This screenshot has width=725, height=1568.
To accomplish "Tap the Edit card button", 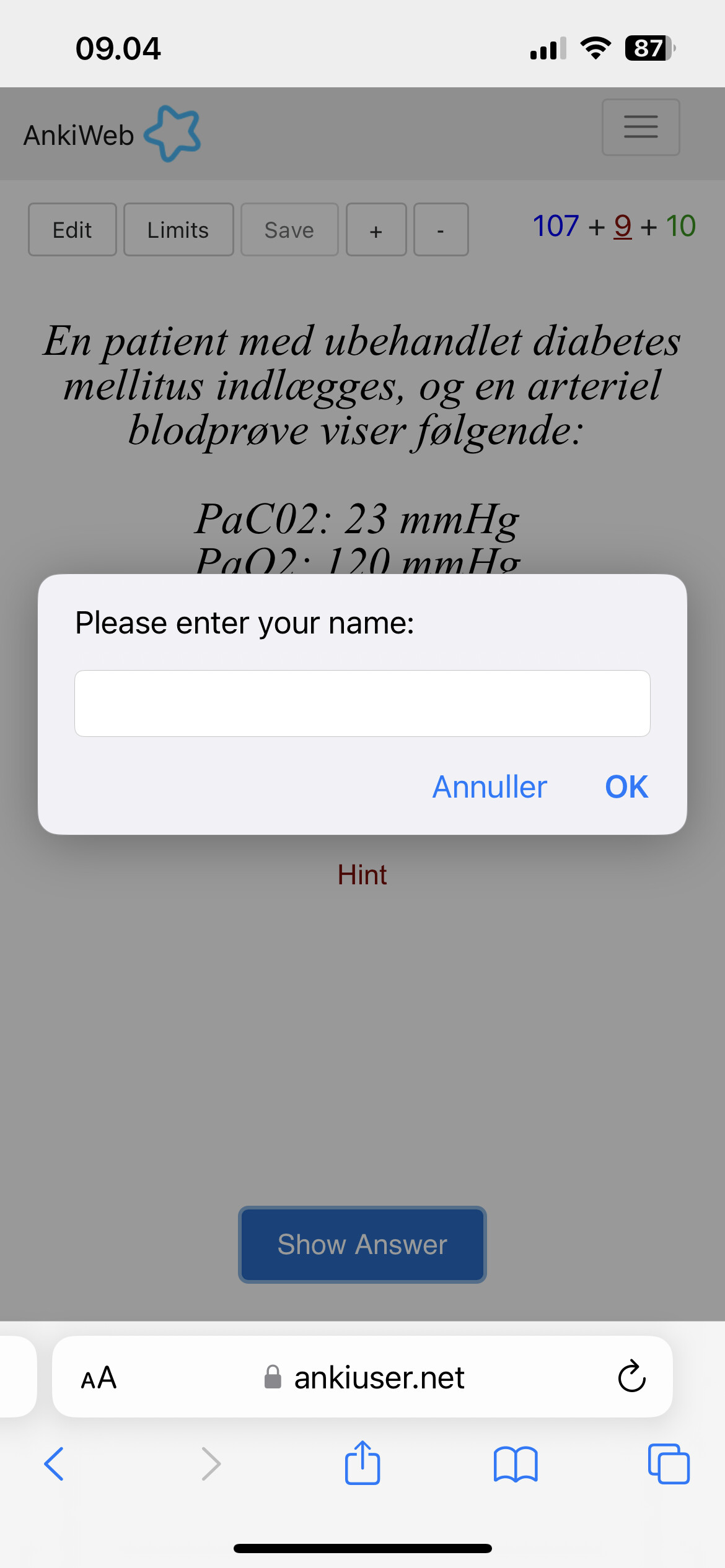I will click(72, 230).
